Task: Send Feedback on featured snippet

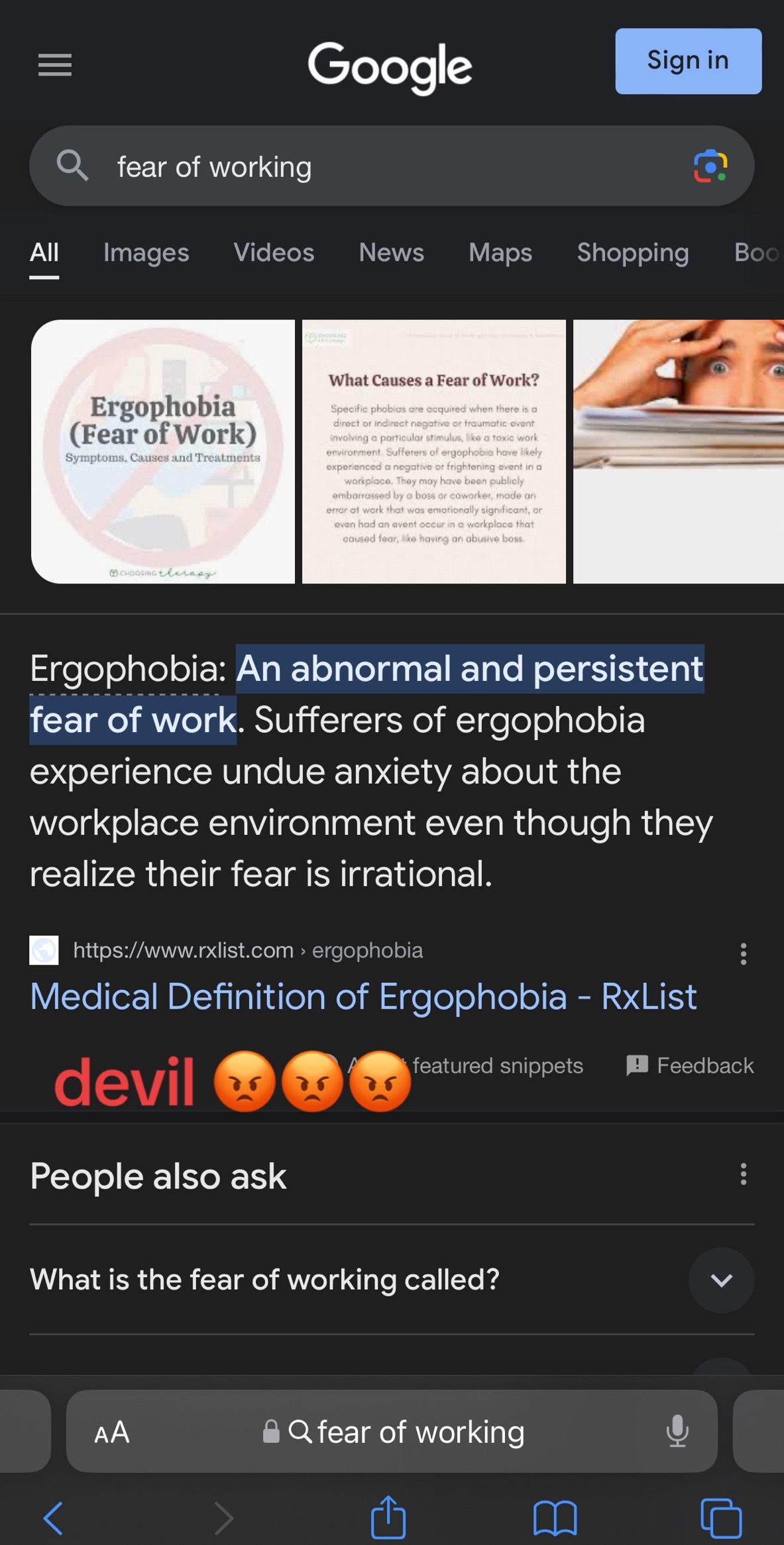Action: [690, 1066]
